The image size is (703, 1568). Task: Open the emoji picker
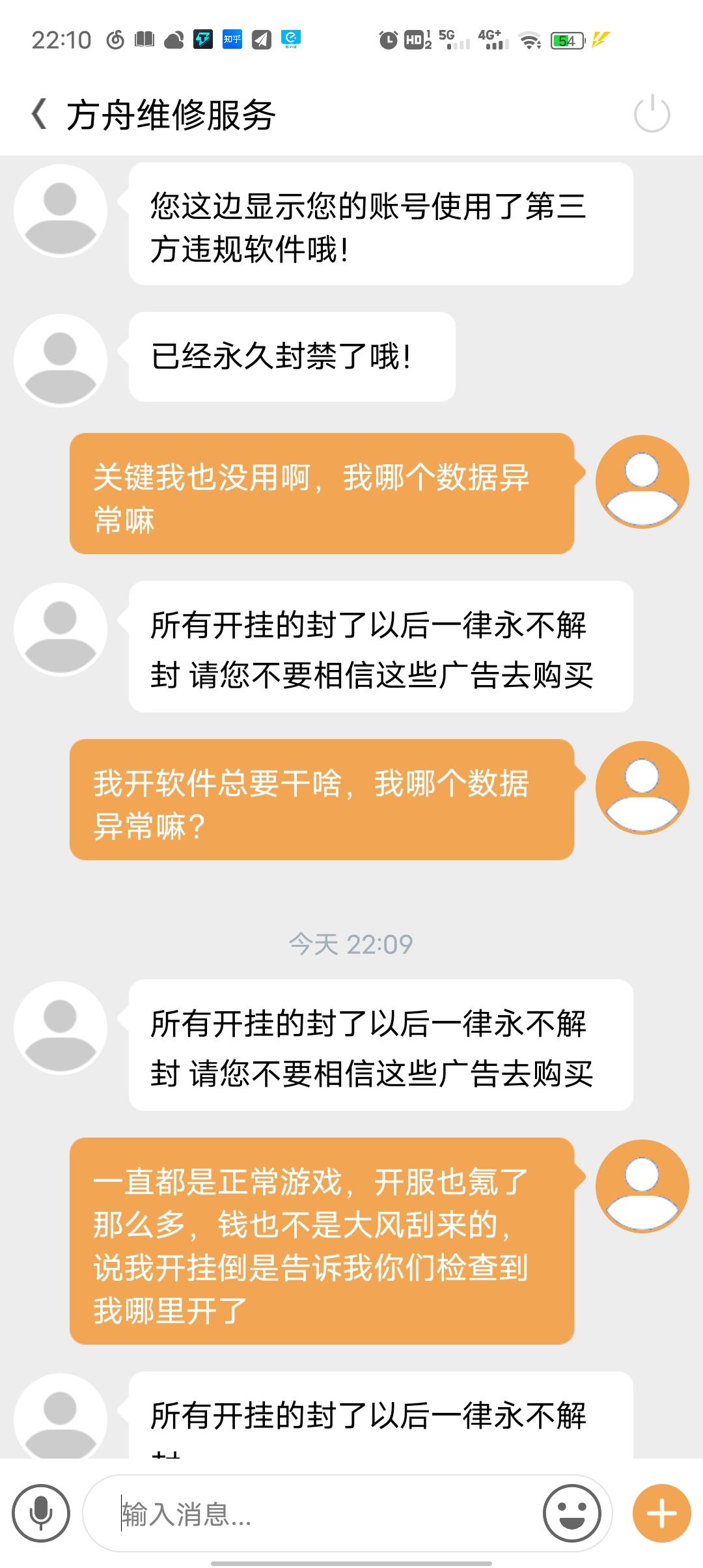click(x=572, y=1513)
